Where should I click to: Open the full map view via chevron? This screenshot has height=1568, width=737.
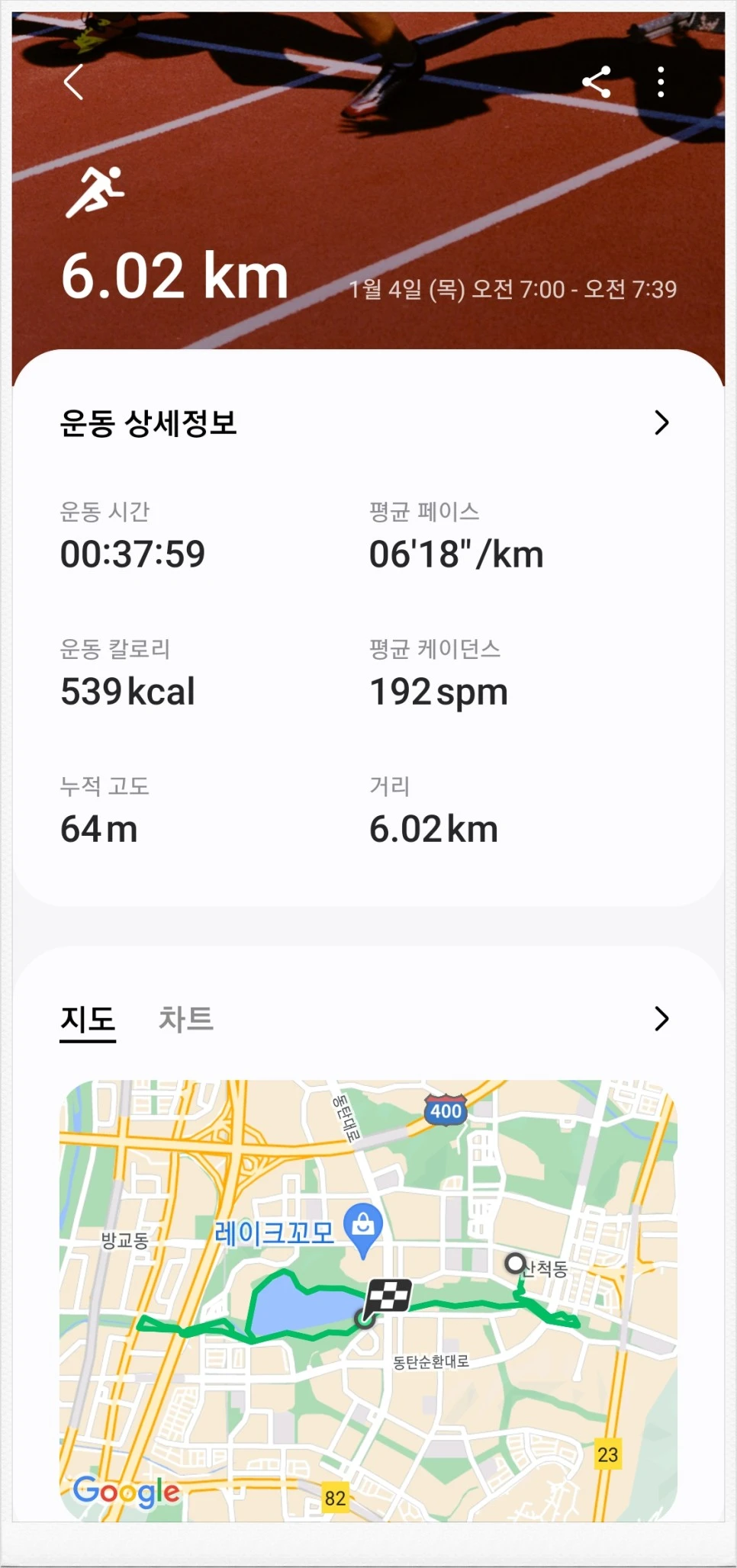tap(662, 1019)
